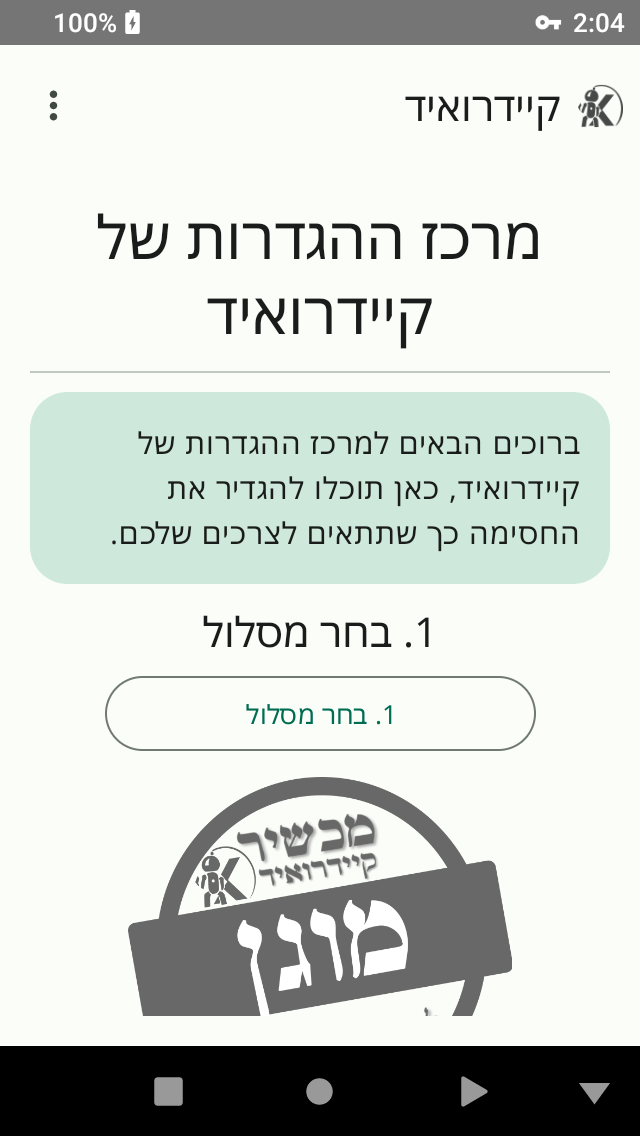The image size is (640, 1136).
Task: Go back with the navigation bar triangle
Action: [x=474, y=1092]
